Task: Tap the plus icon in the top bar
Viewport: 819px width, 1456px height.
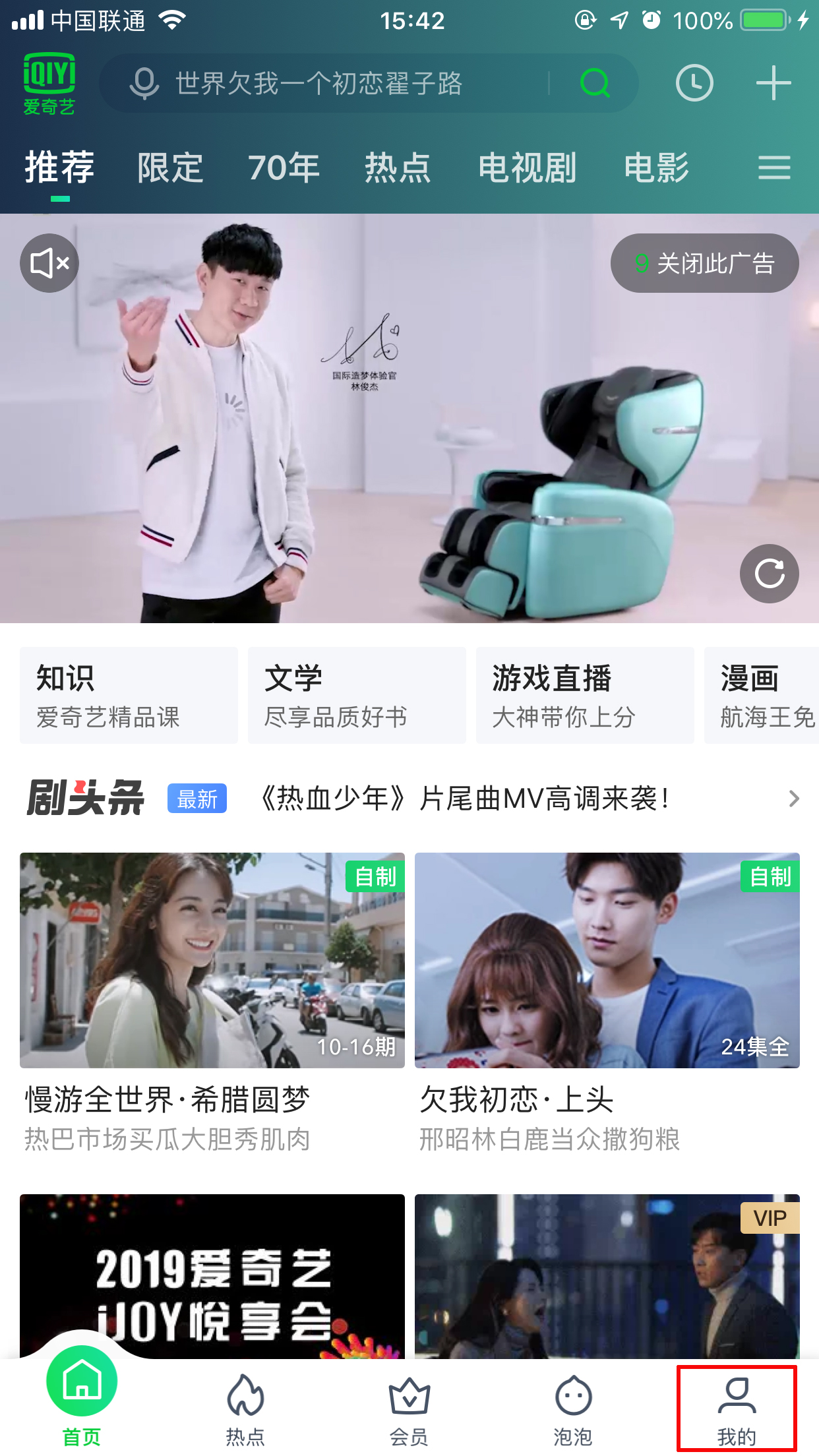Action: click(773, 84)
